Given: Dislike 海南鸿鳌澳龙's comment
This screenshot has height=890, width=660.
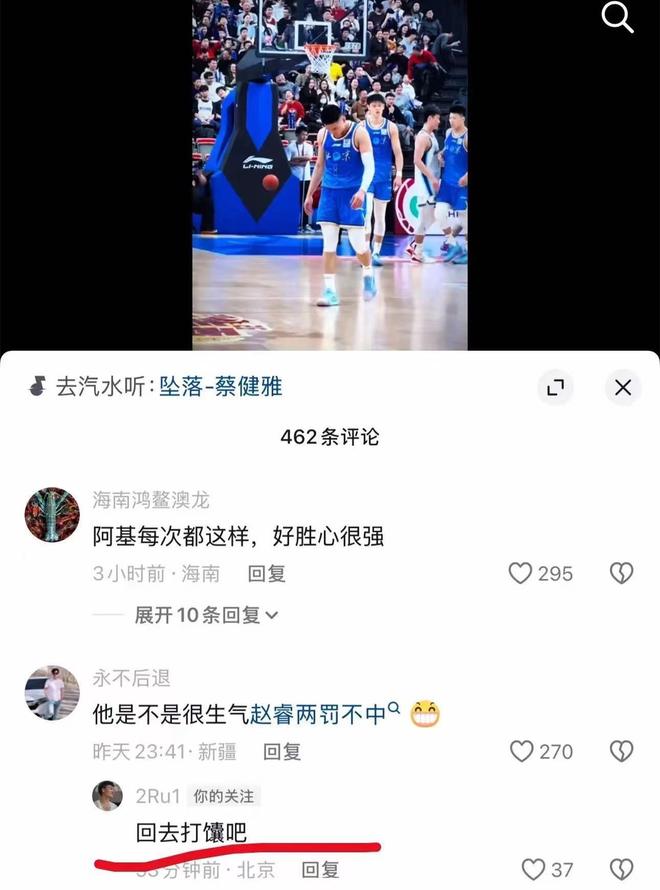Looking at the screenshot, I should click(621, 574).
